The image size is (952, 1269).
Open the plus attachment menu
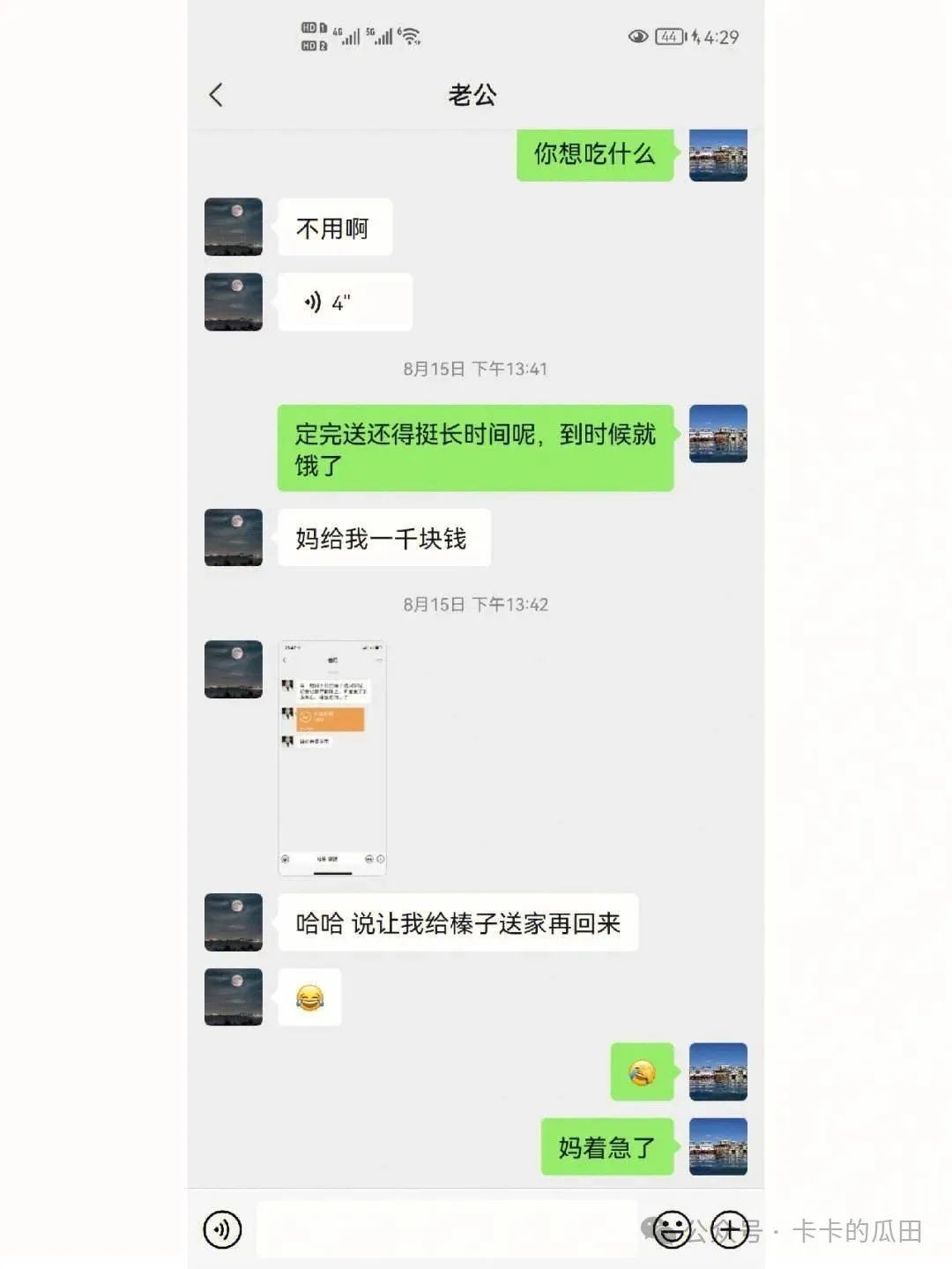tap(729, 1228)
